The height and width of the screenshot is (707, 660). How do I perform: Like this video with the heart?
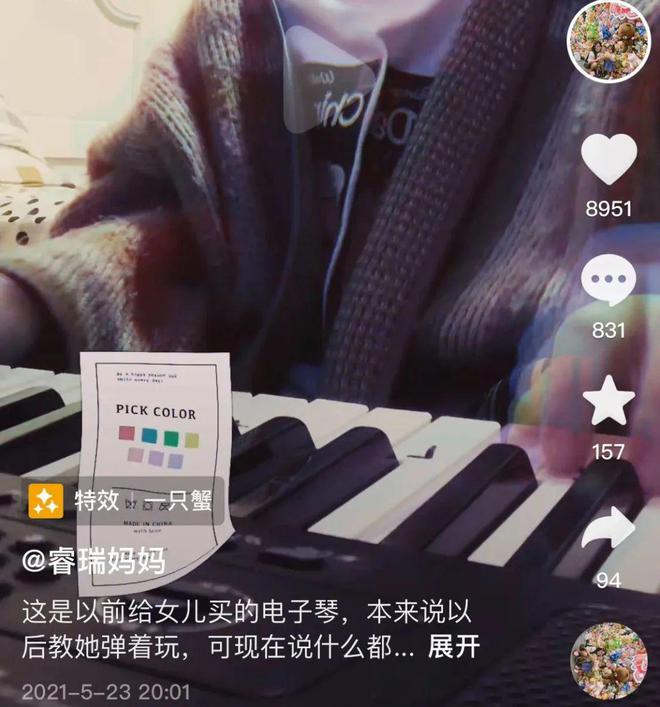608,160
